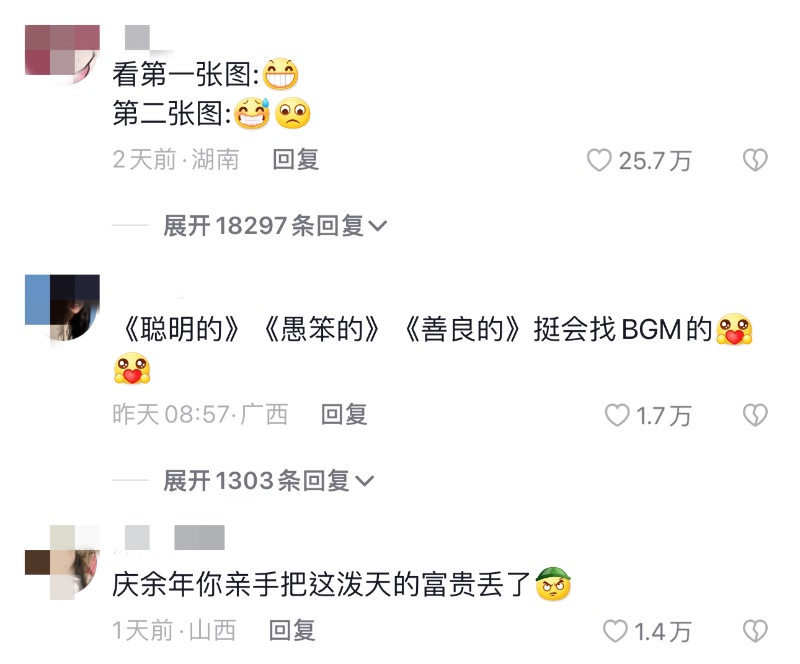Like the 庆余年 comment
This screenshot has width=800, height=664.
(x=615, y=631)
